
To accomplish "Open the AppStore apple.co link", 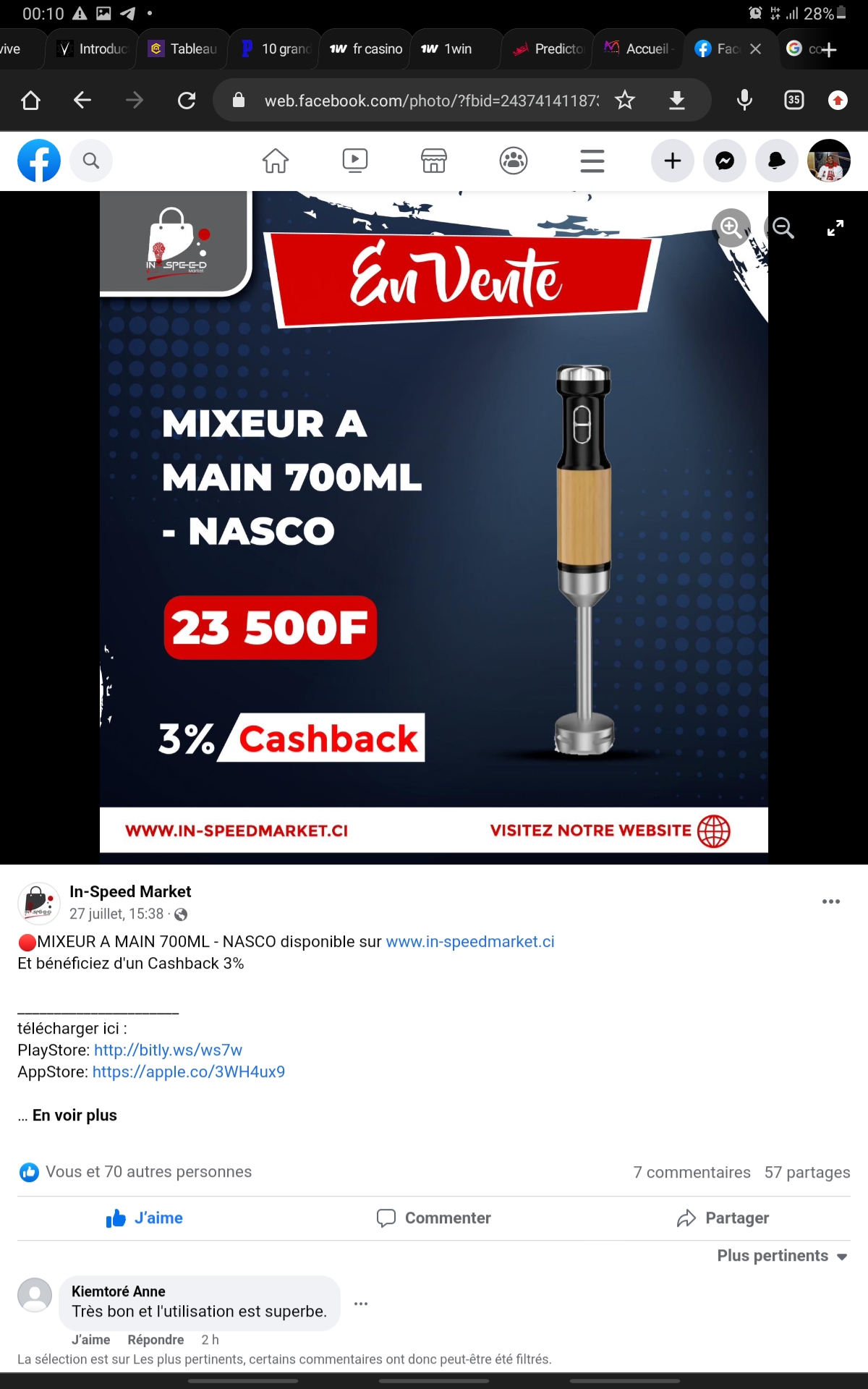I will coord(189,1072).
